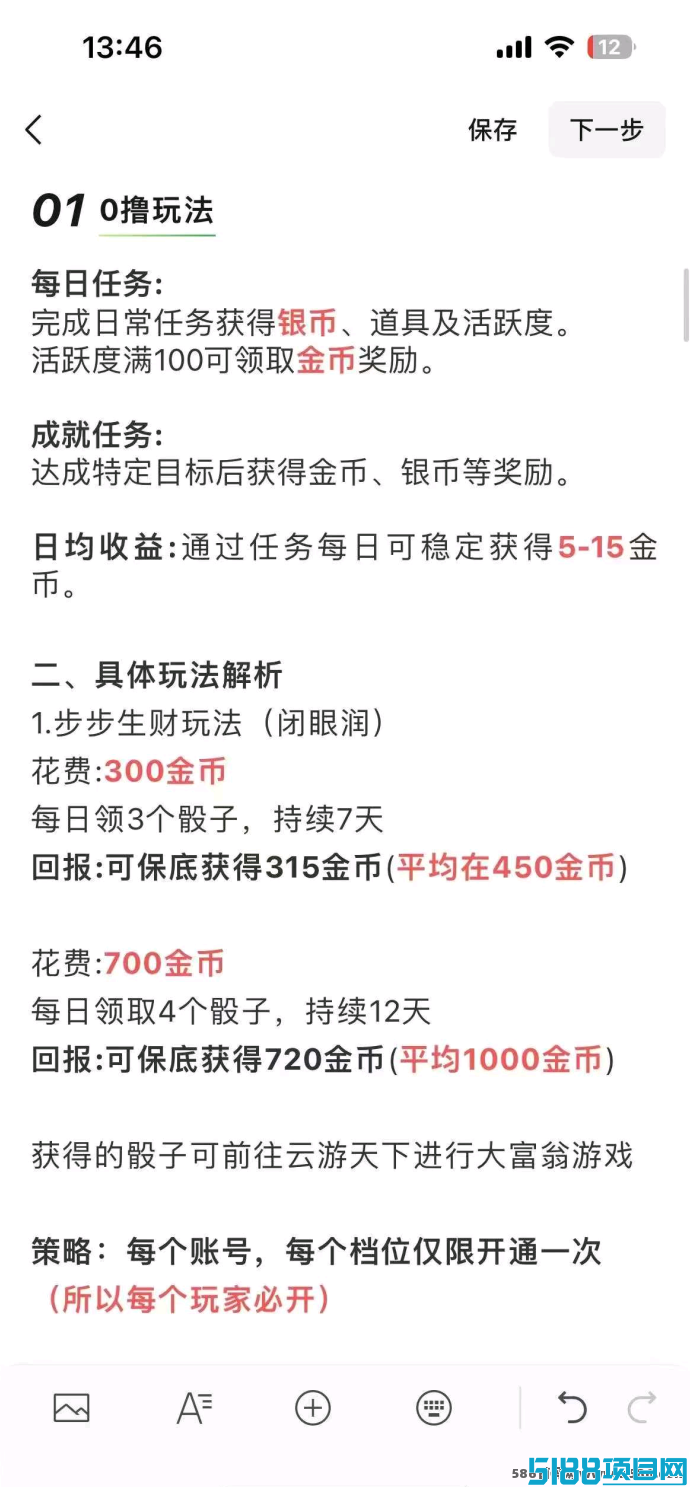This screenshot has height=1487, width=690.
Task: Undo the last edit
Action: click(572, 1408)
